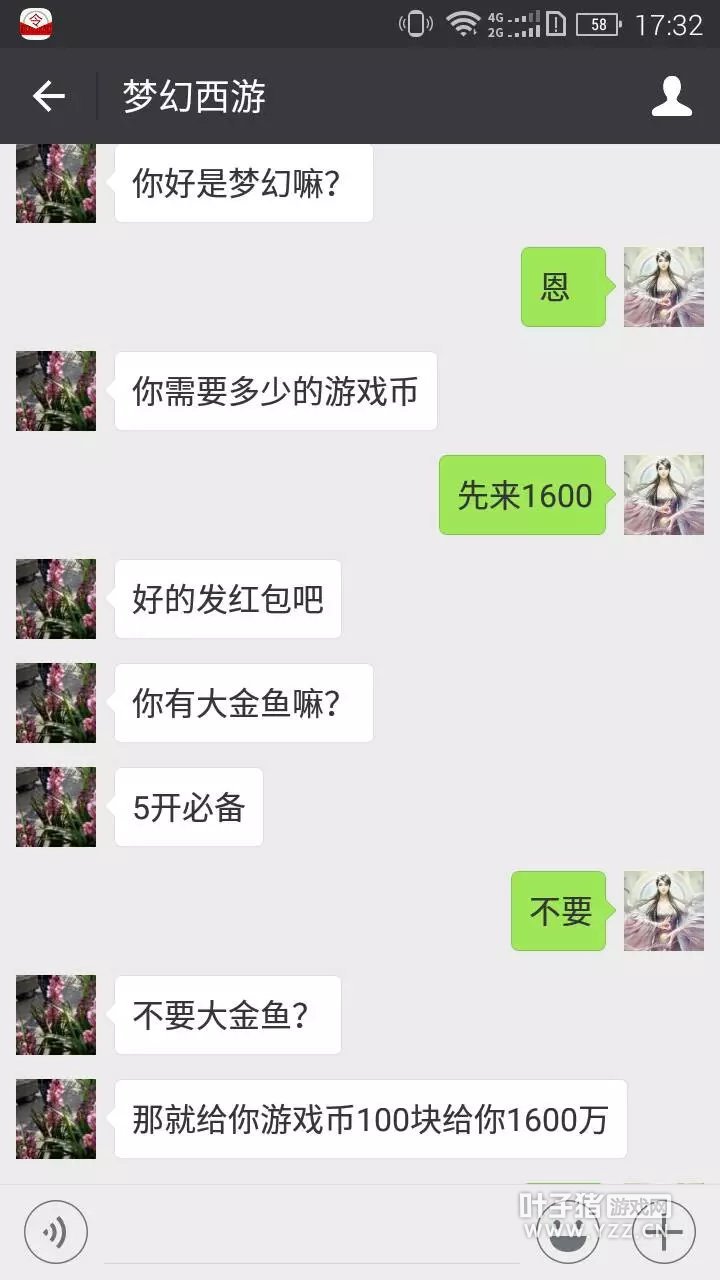Tap my avatar beside 先来1600
Viewport: 720px width, 1280px height.
click(x=664, y=495)
